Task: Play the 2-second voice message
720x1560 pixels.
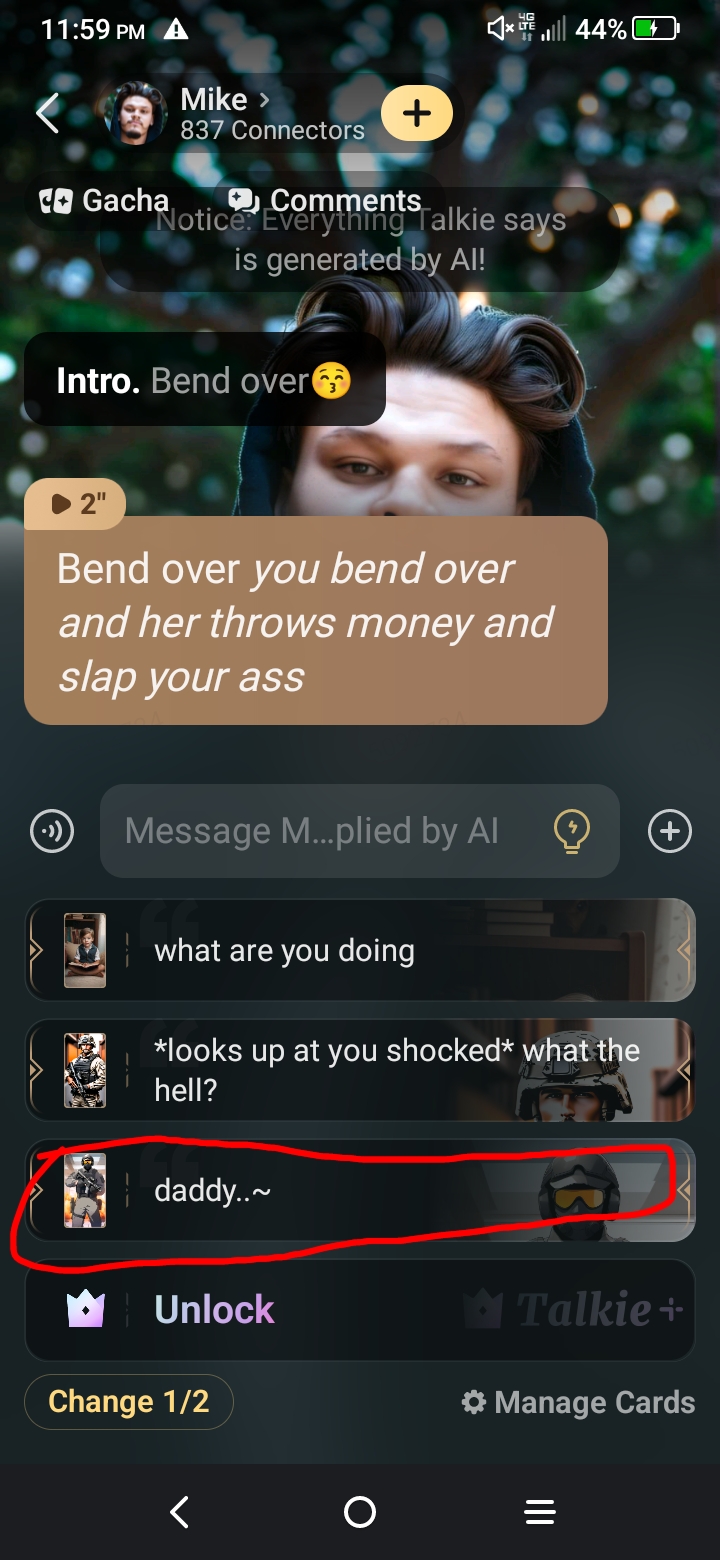Action: (75, 503)
